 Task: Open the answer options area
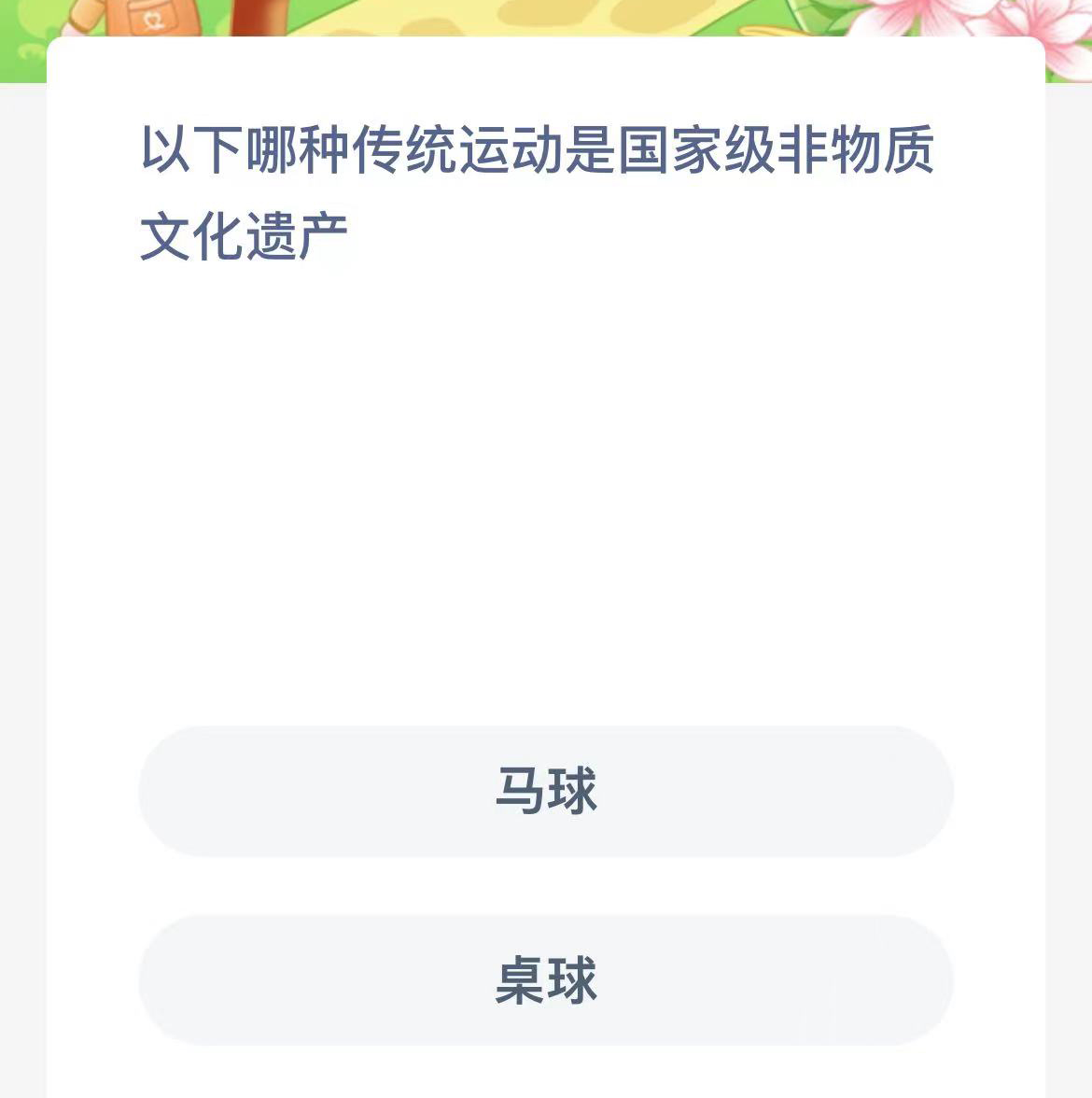tap(546, 887)
